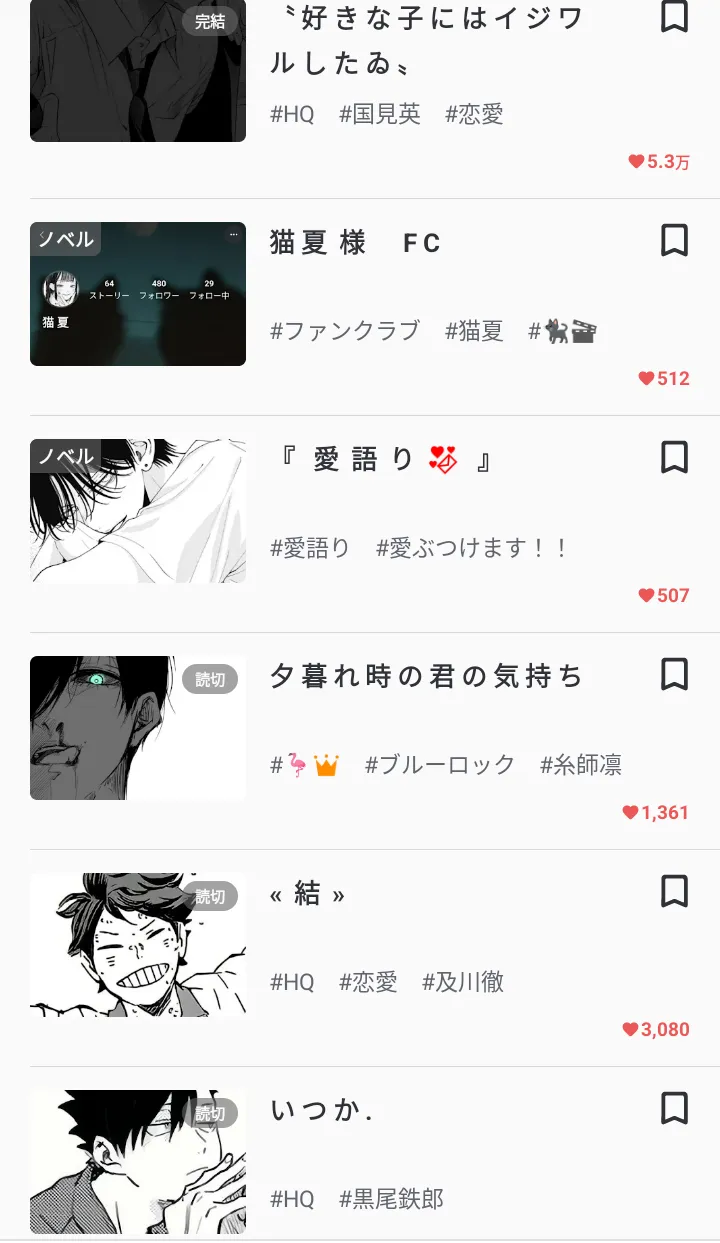The width and height of the screenshot is (720, 1243).
Task: Tap the #ブルーロック hashtag
Action: coord(440,765)
